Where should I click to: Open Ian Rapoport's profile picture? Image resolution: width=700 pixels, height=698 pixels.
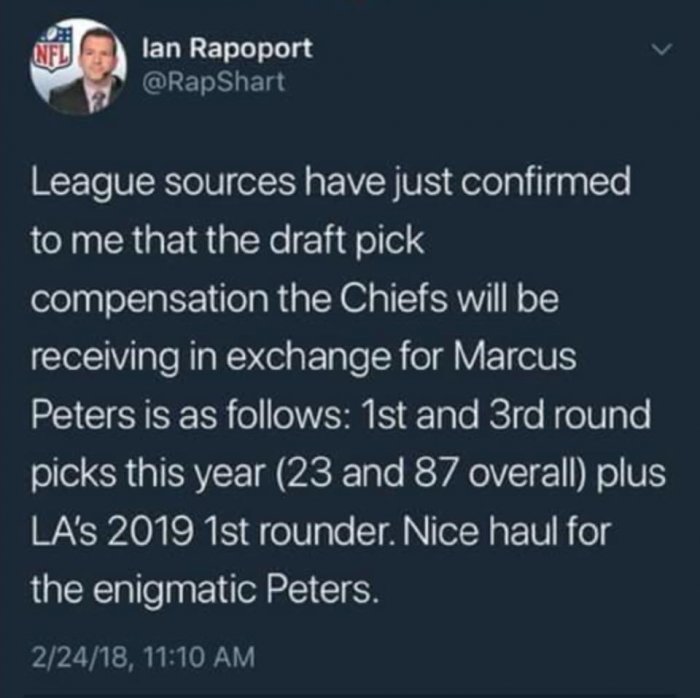(79, 68)
